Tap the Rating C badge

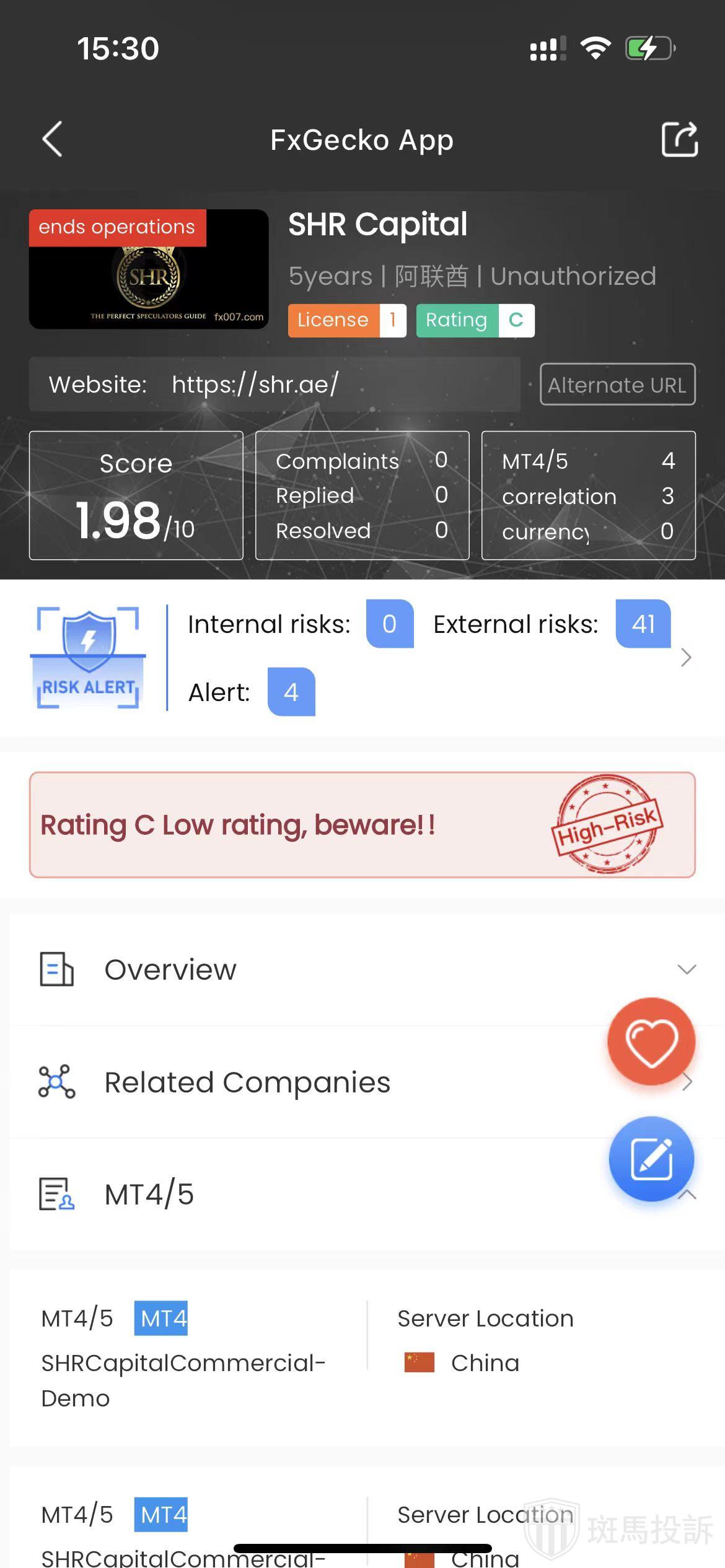coord(475,320)
